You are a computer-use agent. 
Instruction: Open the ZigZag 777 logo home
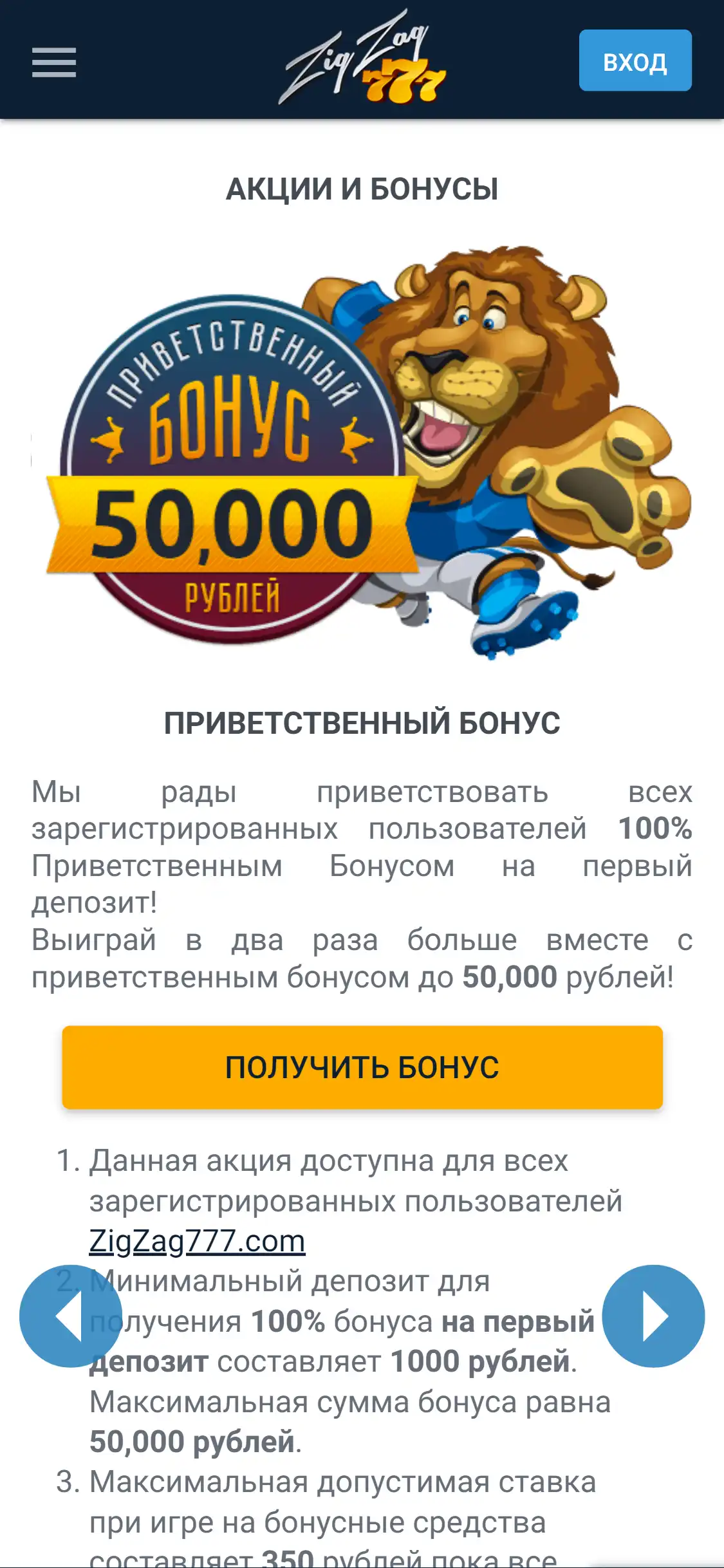pyautogui.click(x=362, y=61)
